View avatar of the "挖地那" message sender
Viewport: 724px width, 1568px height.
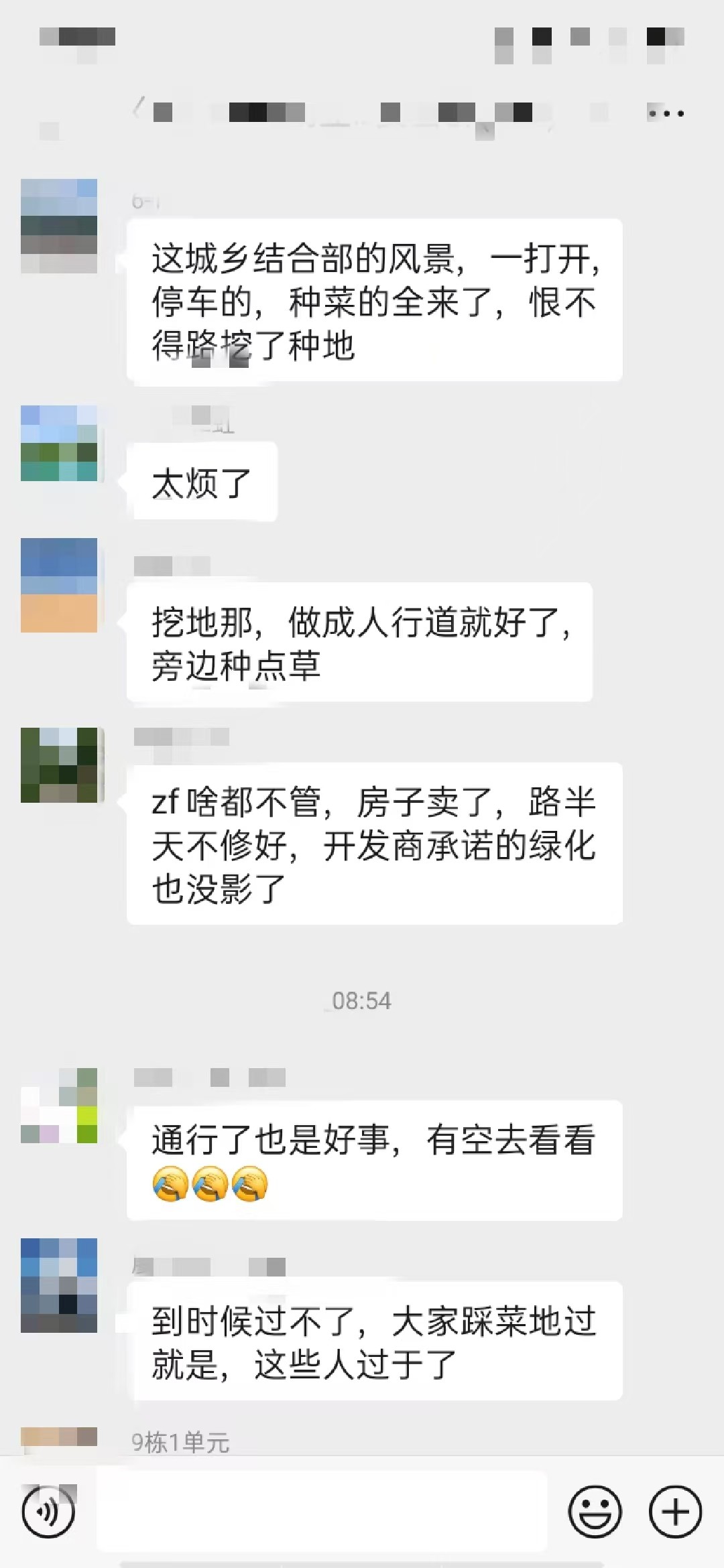pyautogui.click(x=59, y=585)
